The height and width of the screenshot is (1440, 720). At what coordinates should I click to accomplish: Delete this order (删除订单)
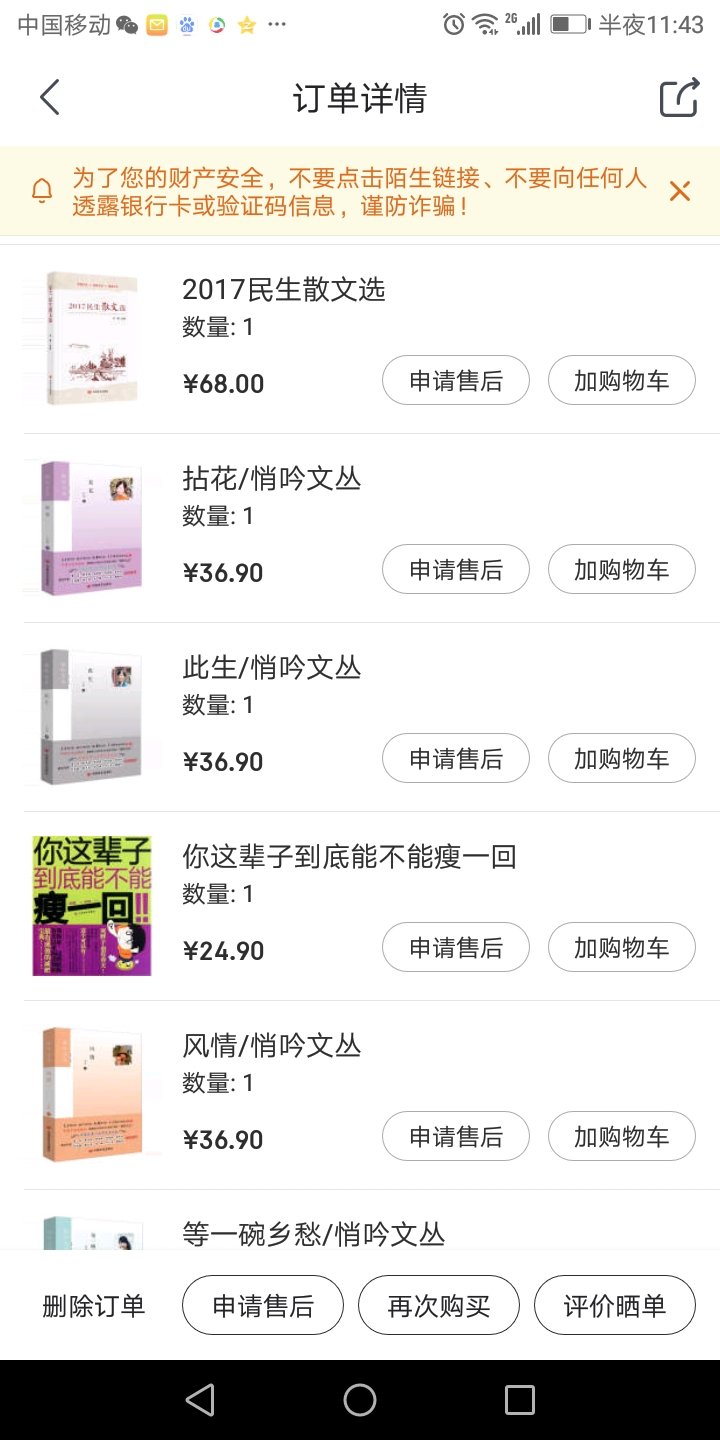94,1306
